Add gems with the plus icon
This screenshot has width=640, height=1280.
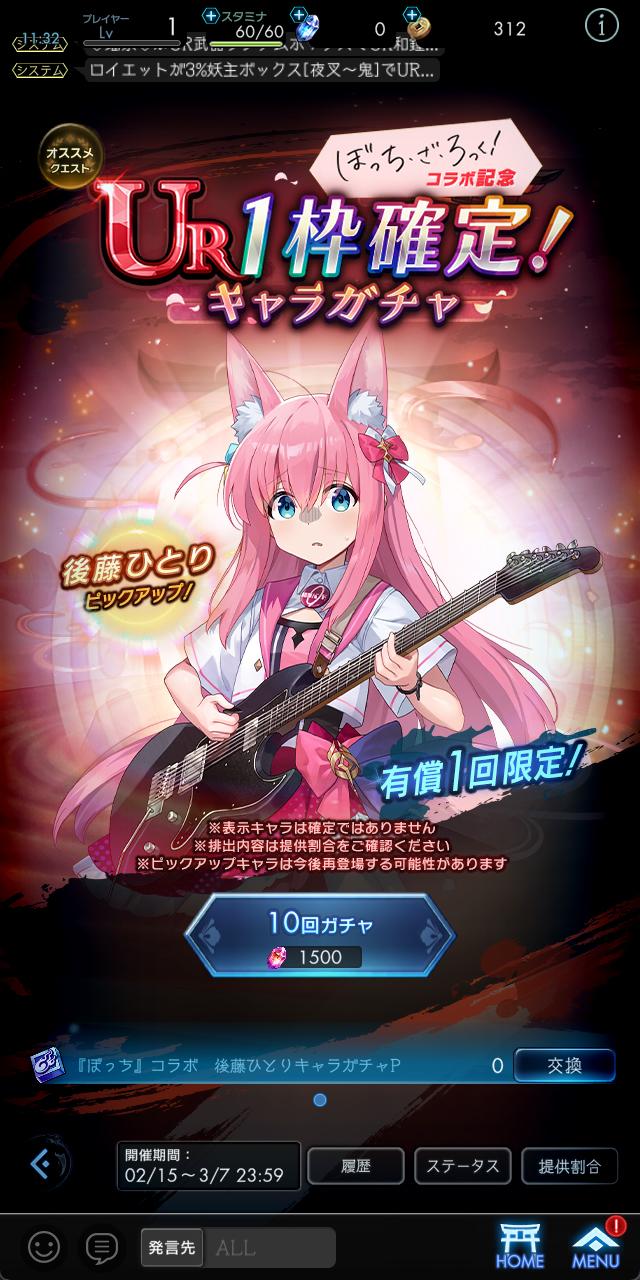[x=299, y=15]
